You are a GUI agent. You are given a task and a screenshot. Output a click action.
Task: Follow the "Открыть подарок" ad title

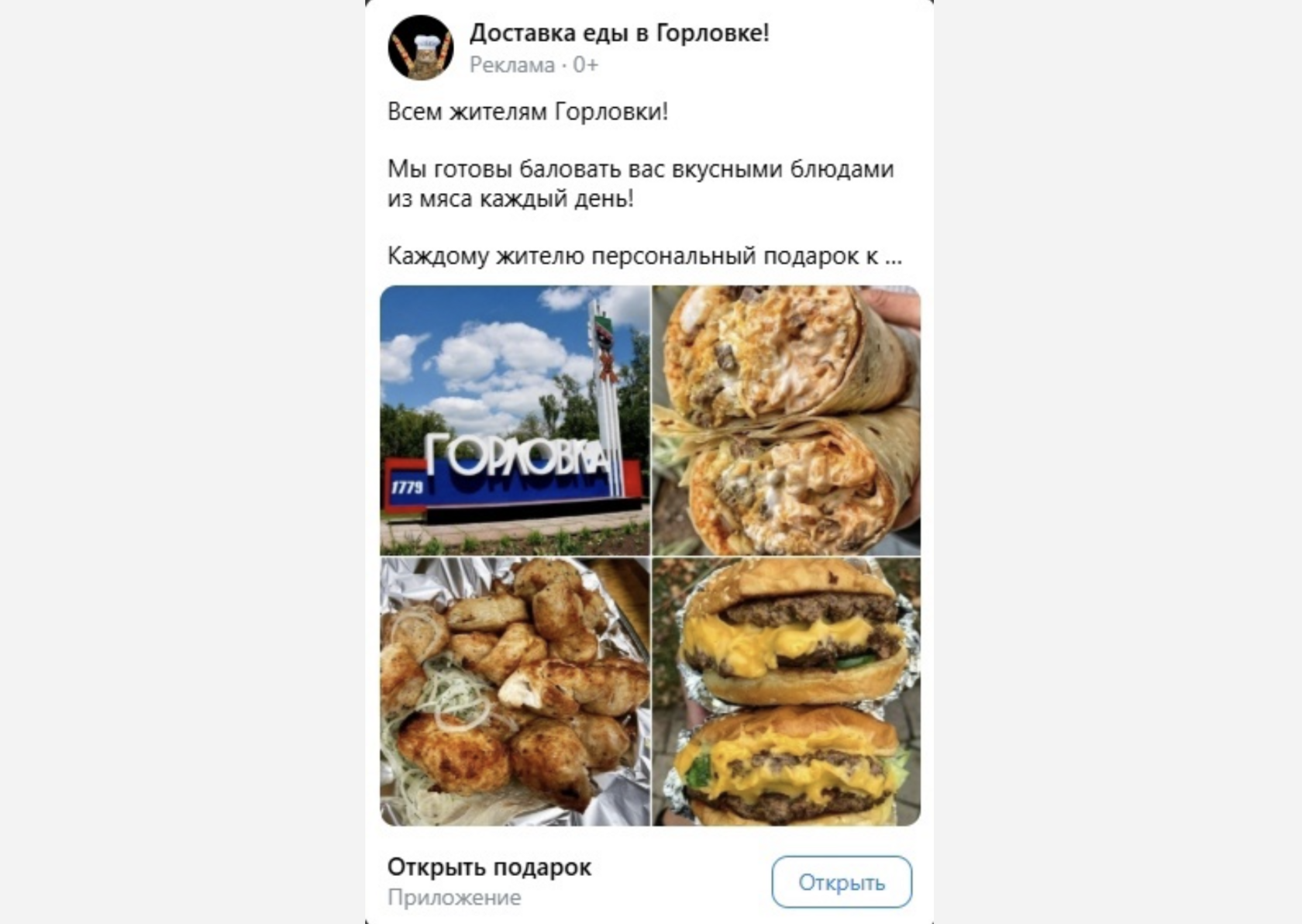[x=489, y=867]
